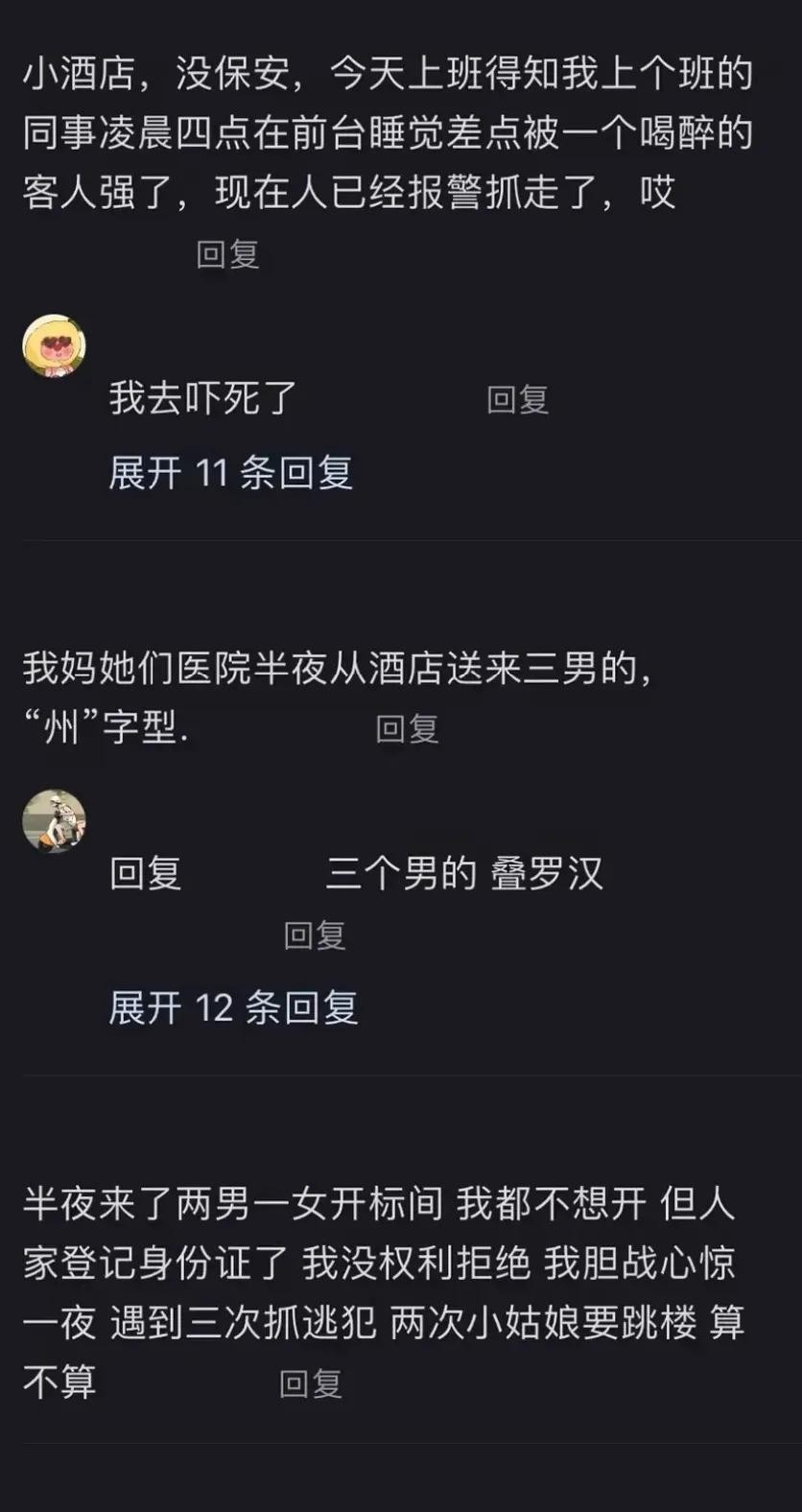Screen dimensions: 802x1512
Task: Reply to the 三个男的 叠罗汉 comment
Action: point(315,935)
